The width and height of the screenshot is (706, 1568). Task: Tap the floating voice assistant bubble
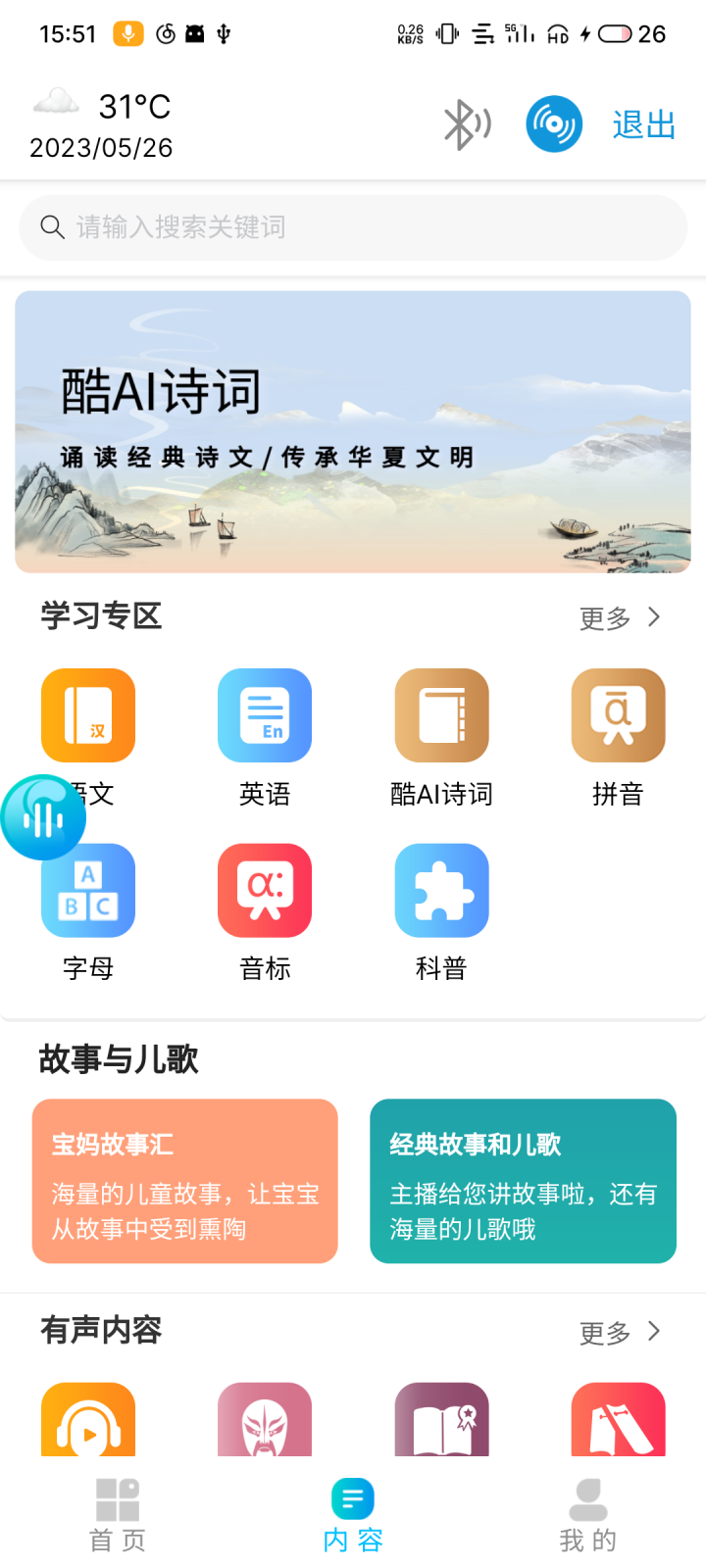tap(43, 818)
